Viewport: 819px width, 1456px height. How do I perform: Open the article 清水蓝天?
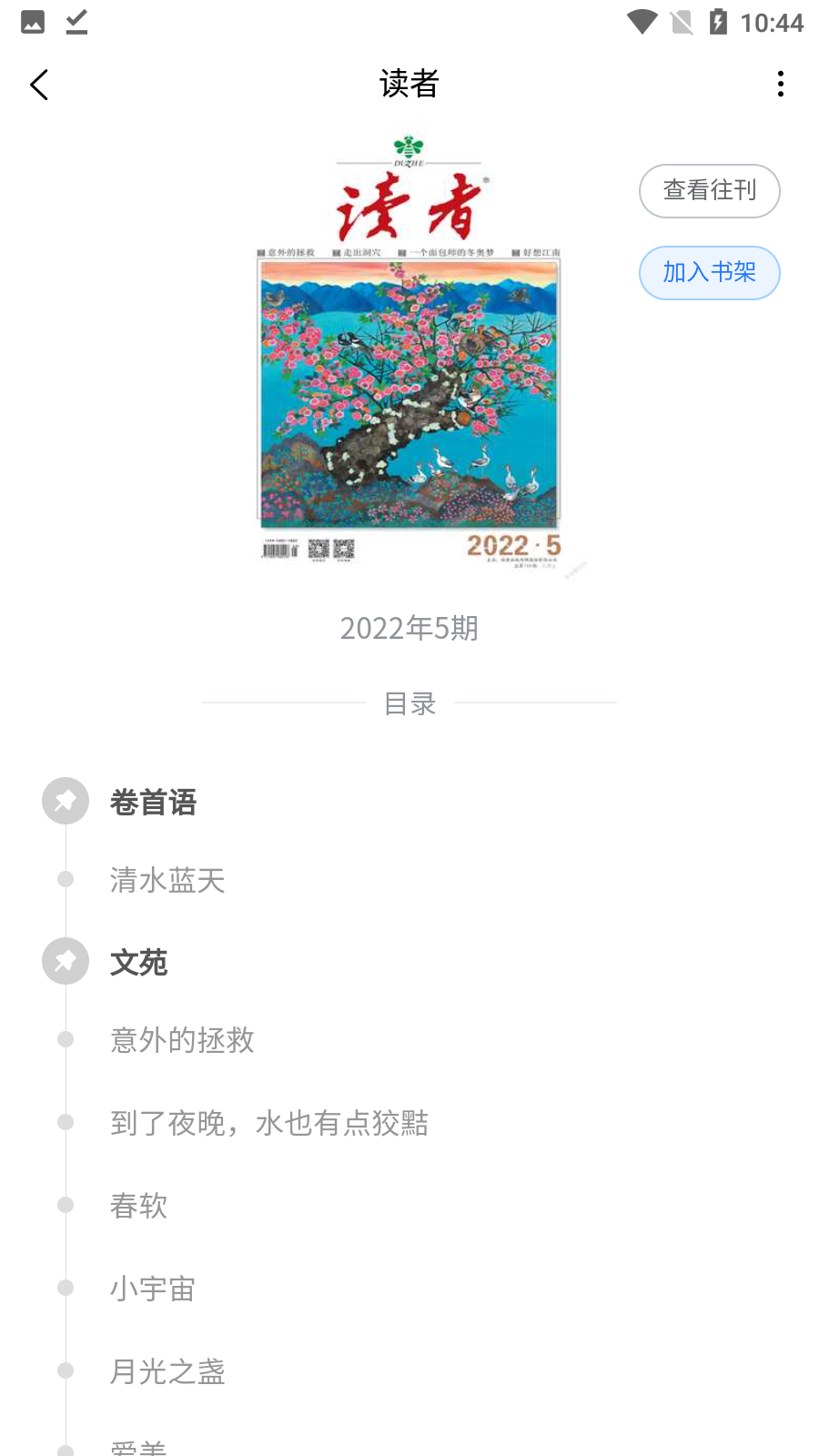167,880
